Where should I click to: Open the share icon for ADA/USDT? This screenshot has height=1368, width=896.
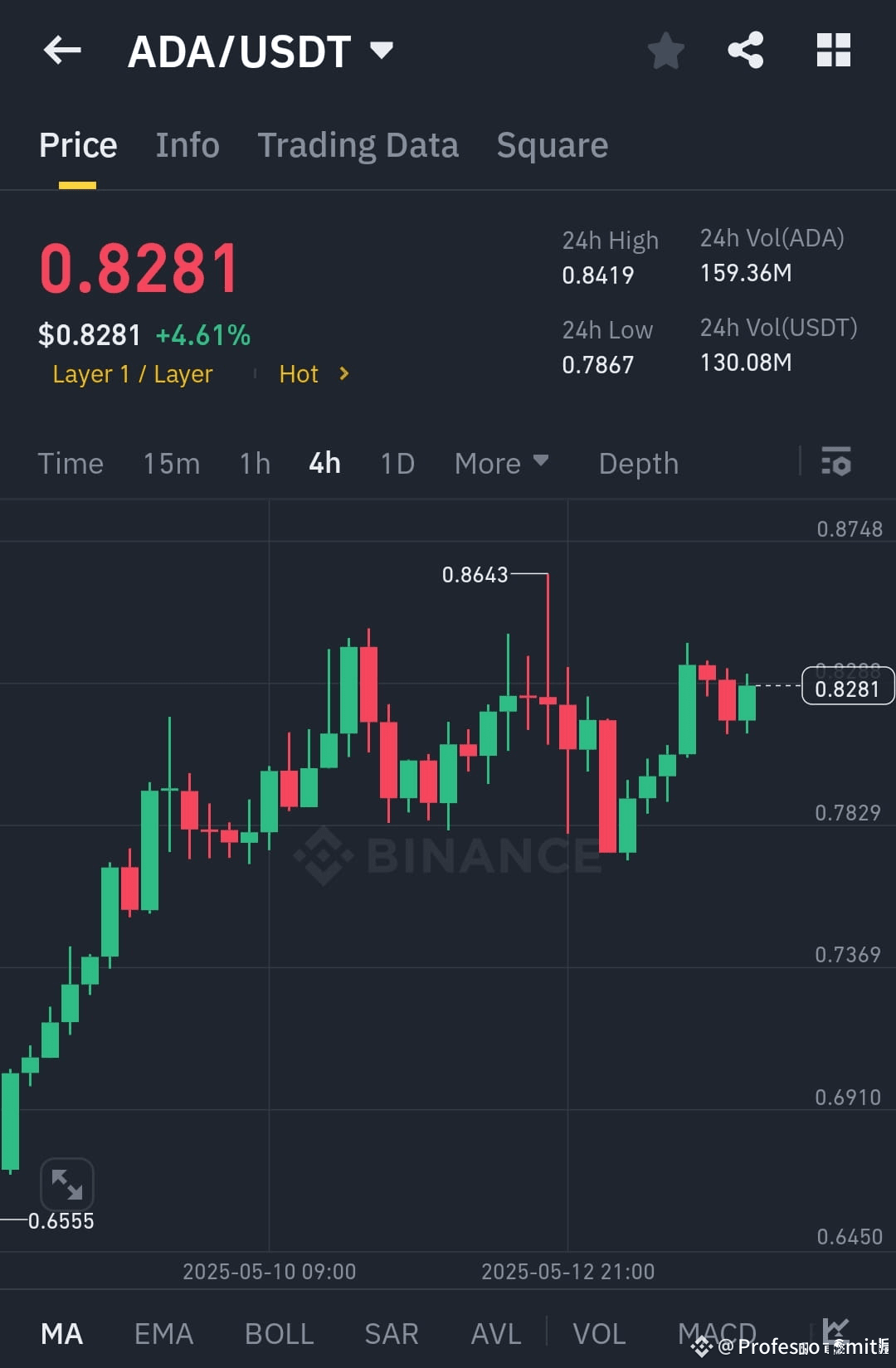pyautogui.click(x=745, y=50)
